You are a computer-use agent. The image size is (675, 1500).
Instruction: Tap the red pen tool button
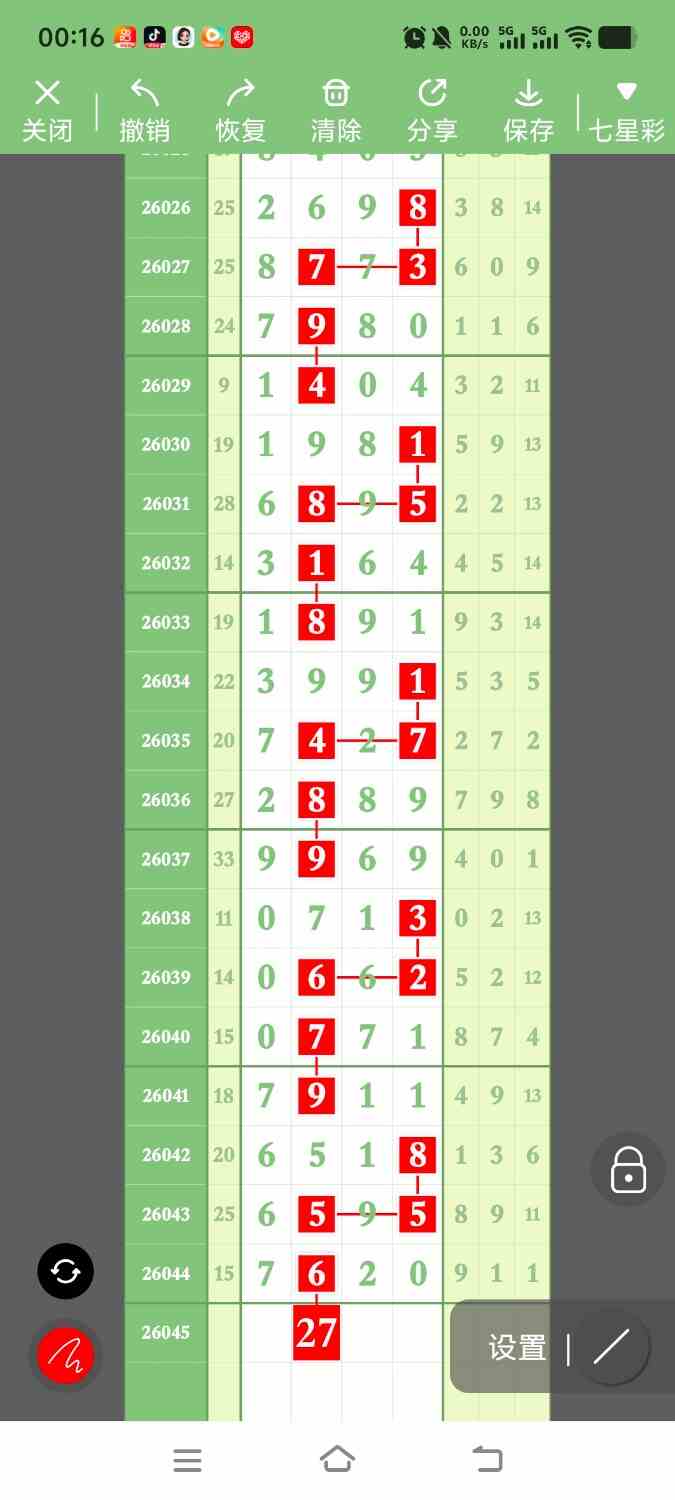[x=65, y=1356]
